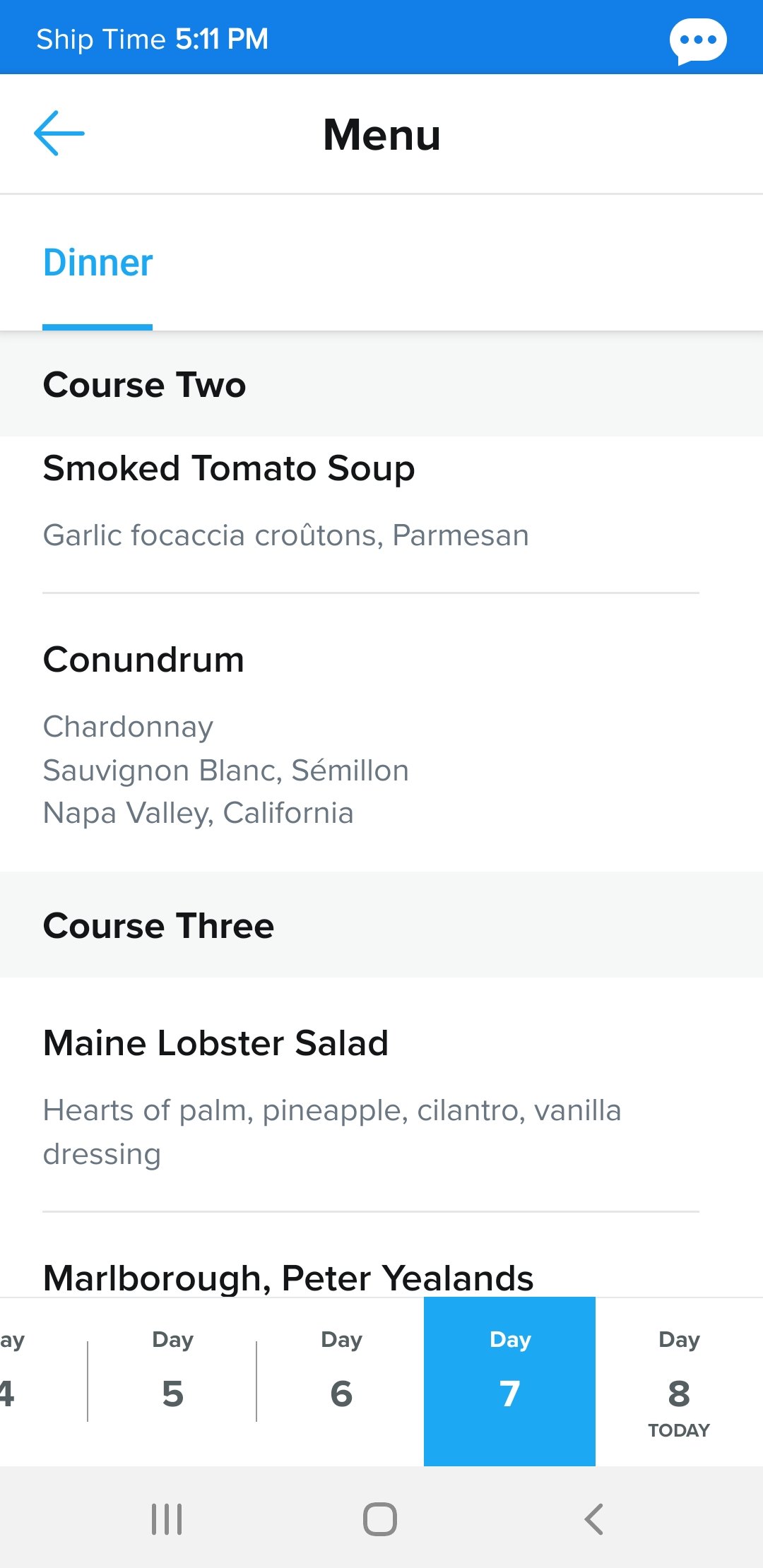The width and height of the screenshot is (763, 1568).
Task: Jump to Day 8 today's menu
Action: point(679,1381)
